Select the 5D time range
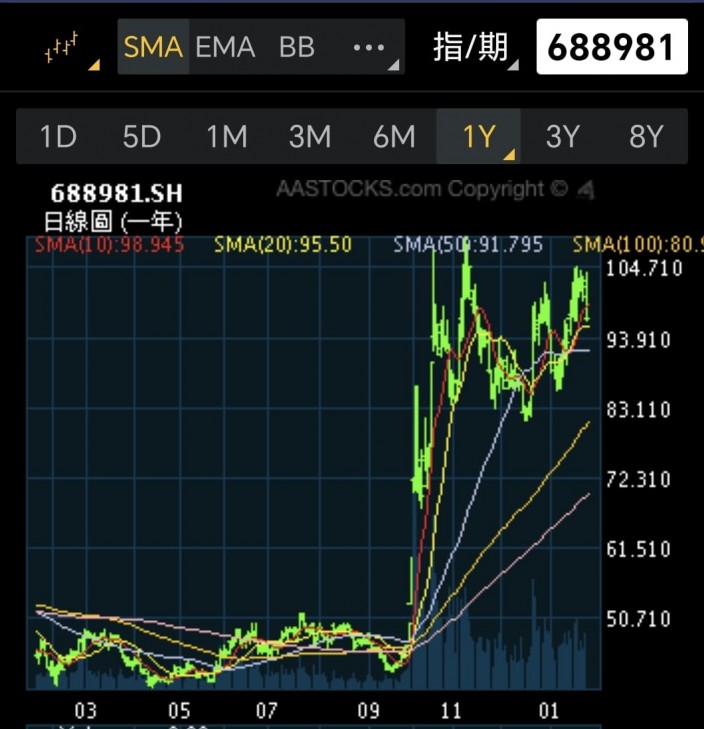The height and width of the screenshot is (729, 704). coord(142,136)
